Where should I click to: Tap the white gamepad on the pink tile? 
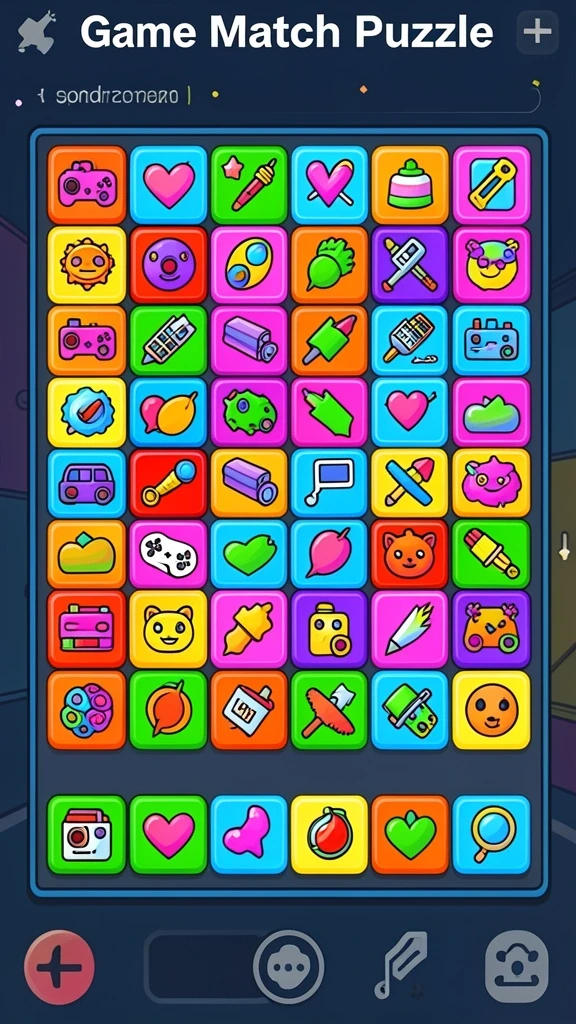(x=168, y=554)
